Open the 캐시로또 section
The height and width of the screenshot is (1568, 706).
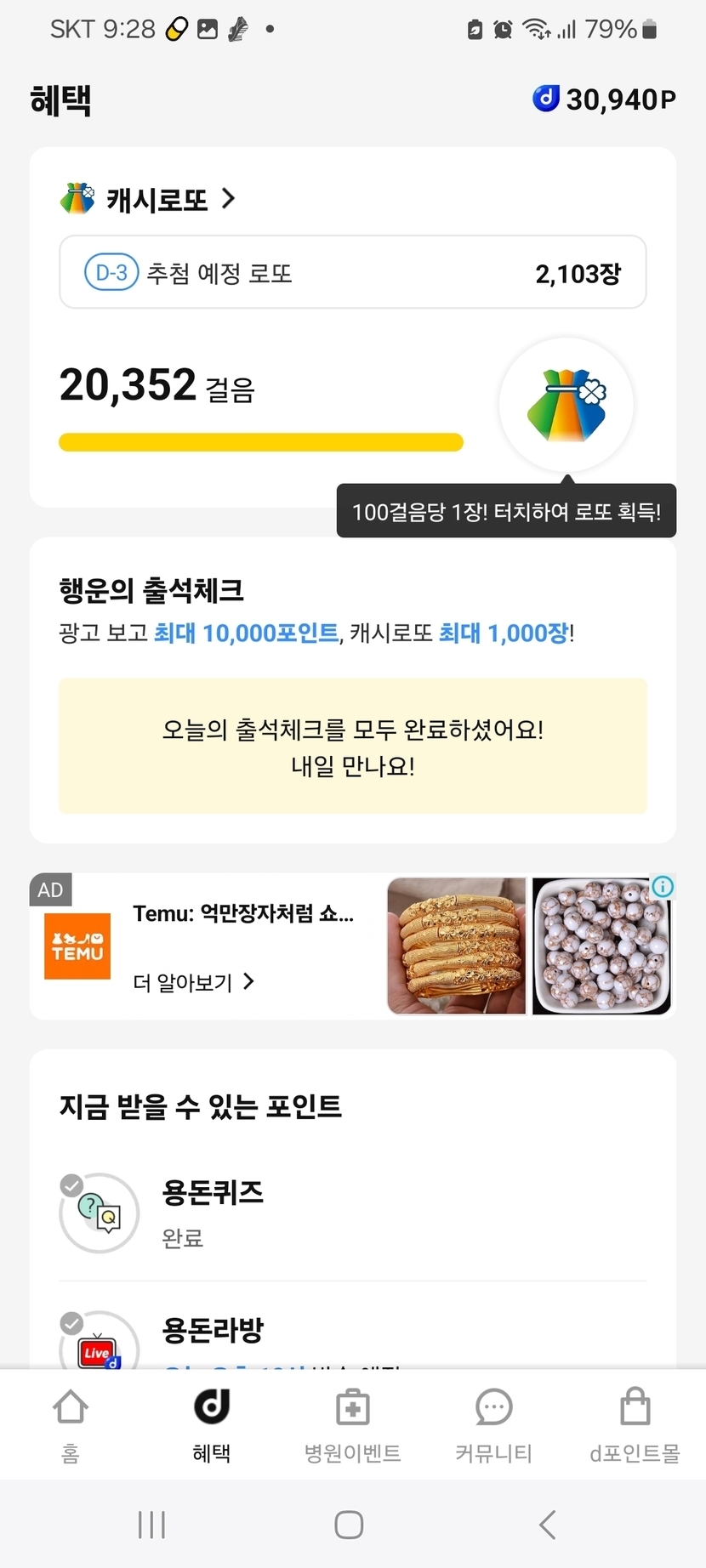pyautogui.click(x=157, y=199)
